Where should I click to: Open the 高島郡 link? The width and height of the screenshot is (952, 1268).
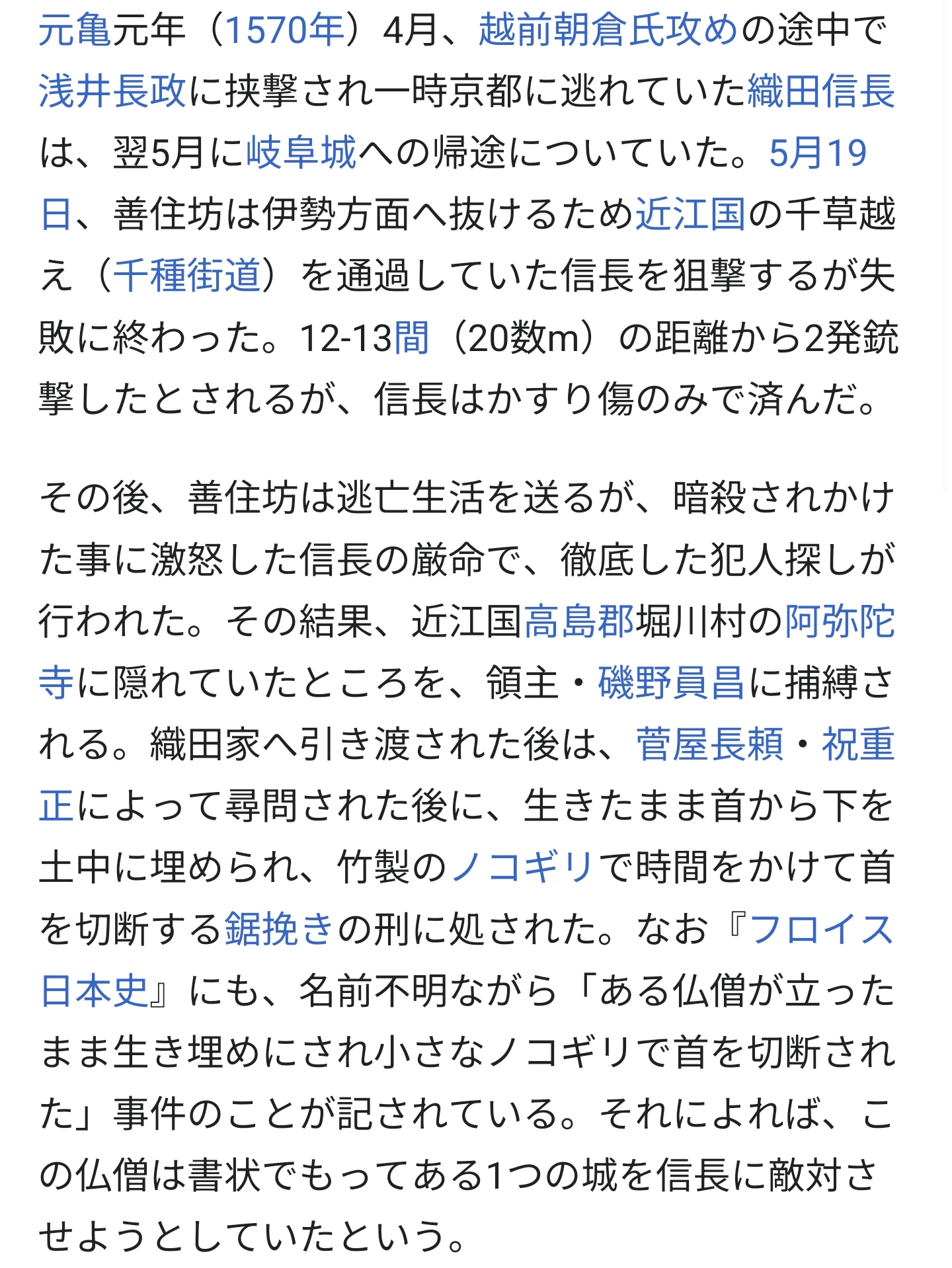[x=579, y=621]
